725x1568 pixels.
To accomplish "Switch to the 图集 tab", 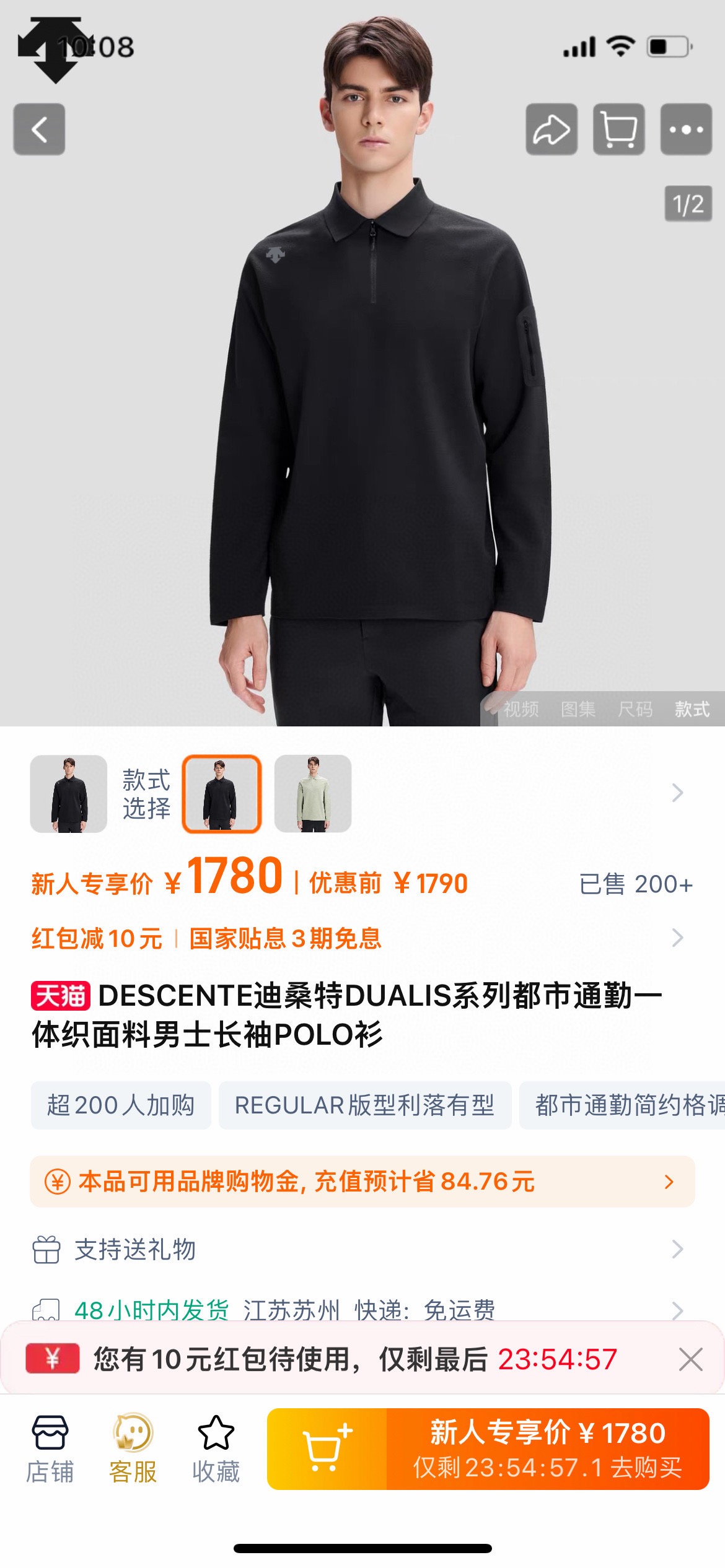I will pos(578,709).
